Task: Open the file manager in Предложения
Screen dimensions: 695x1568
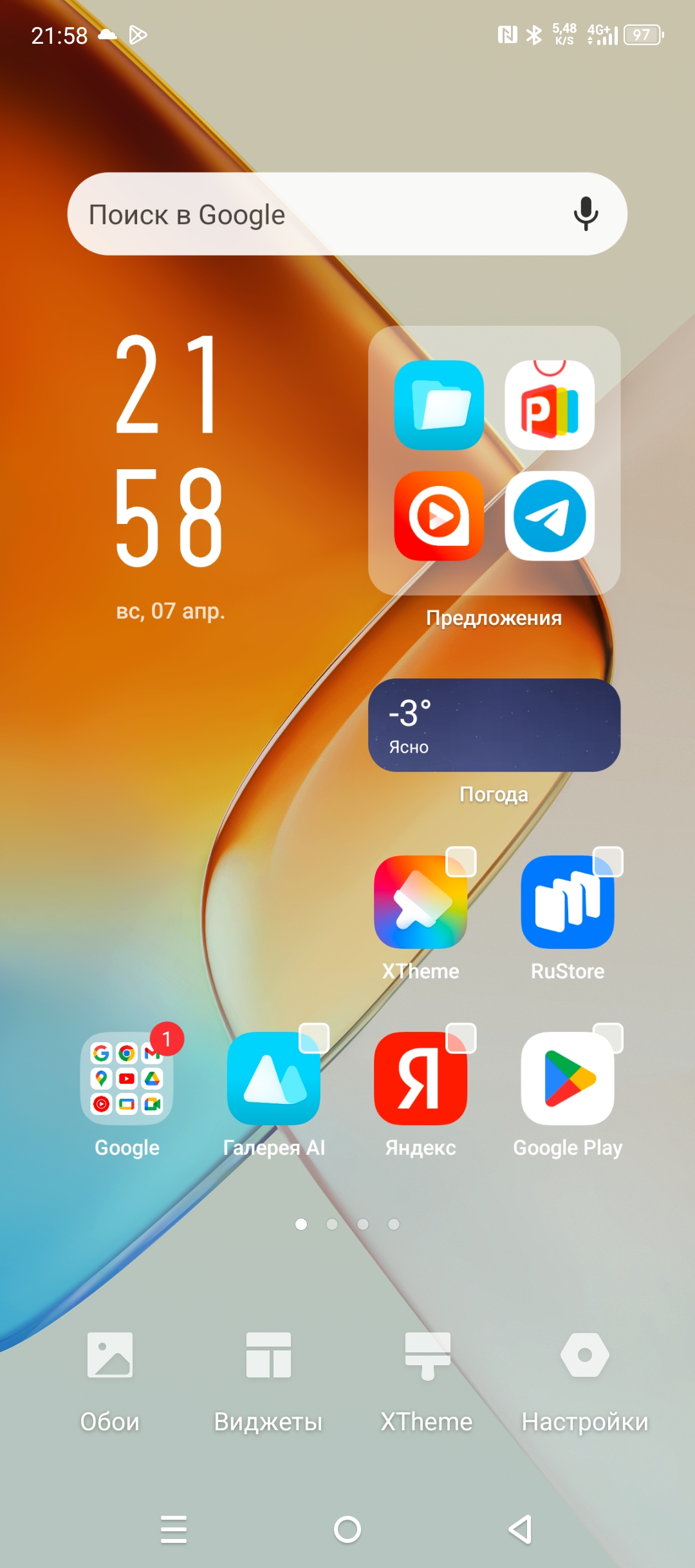Action: coord(439,406)
